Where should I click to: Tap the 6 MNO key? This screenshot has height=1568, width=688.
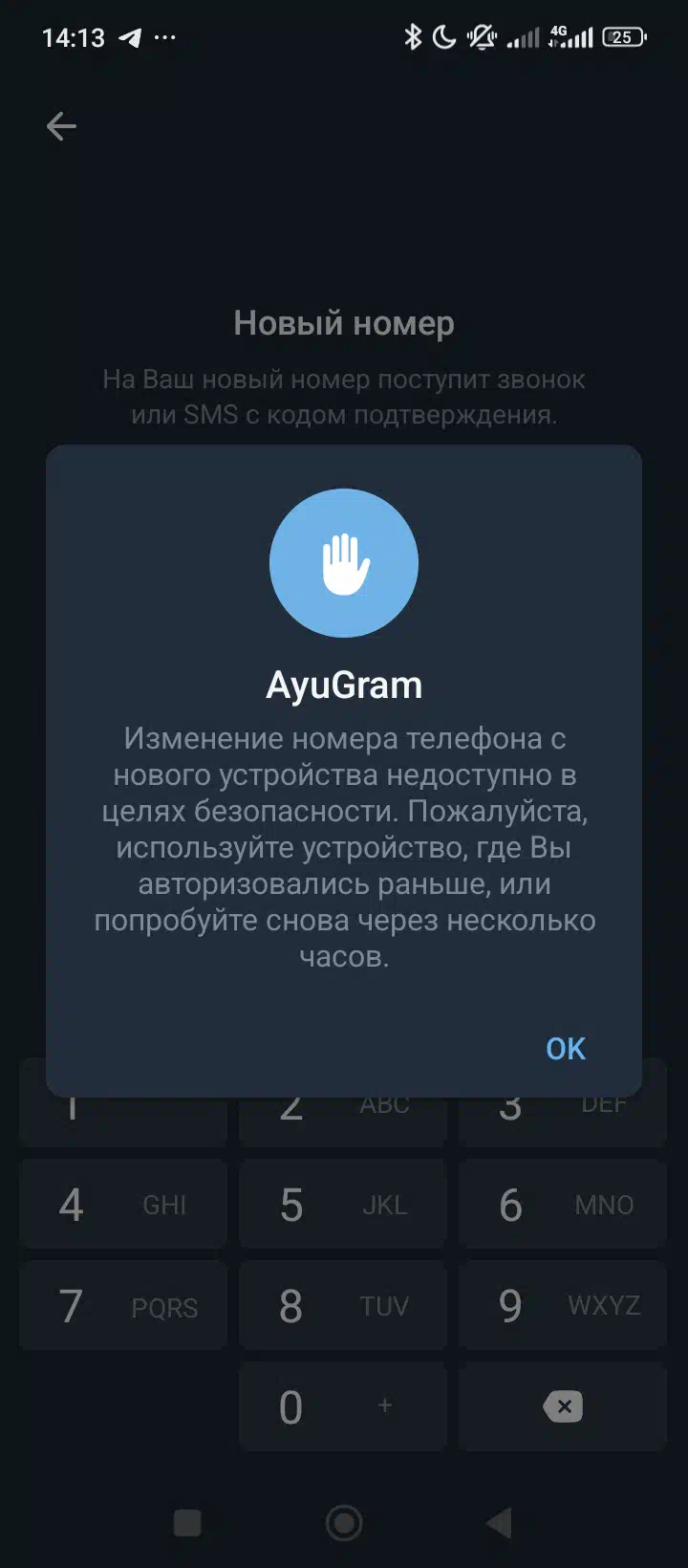pyautogui.click(x=562, y=1205)
